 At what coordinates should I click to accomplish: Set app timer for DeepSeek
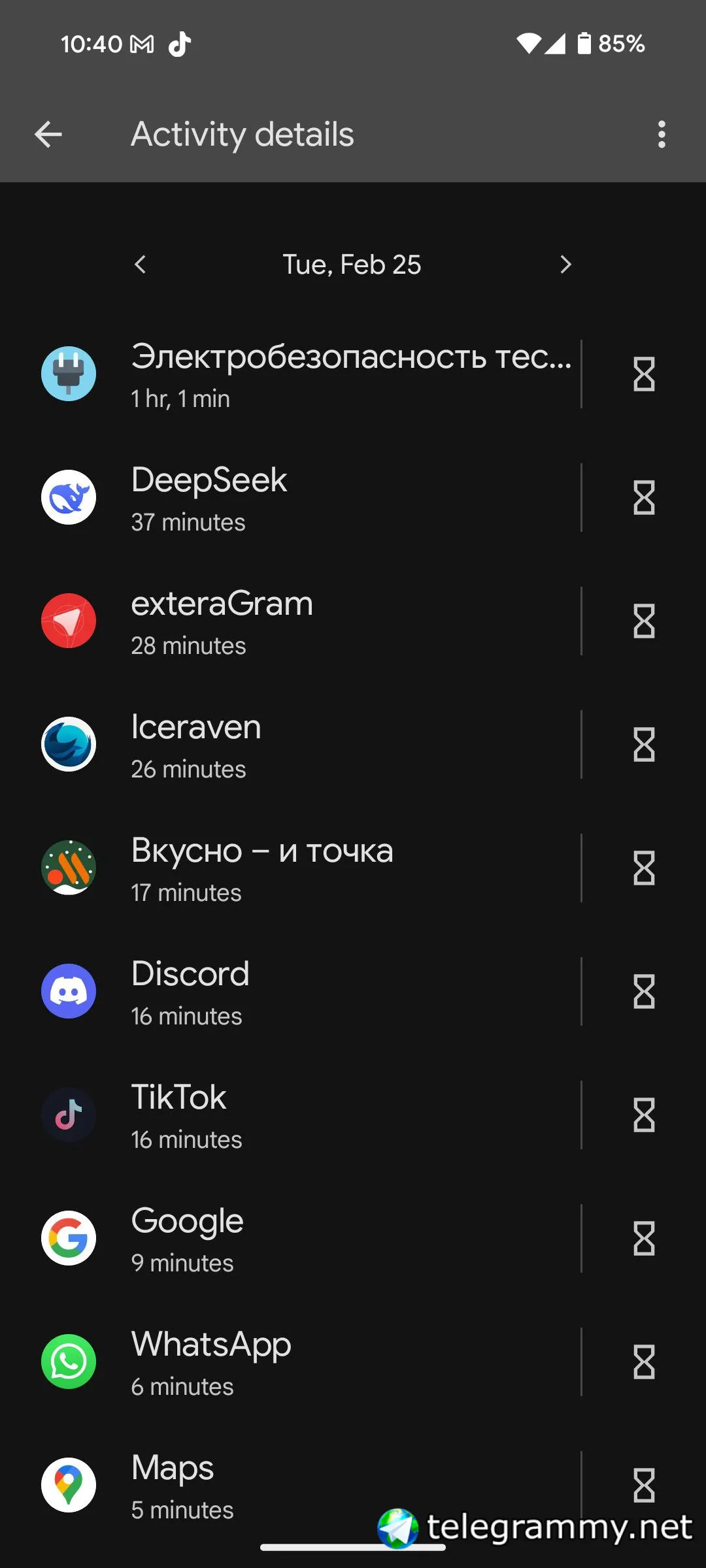644,498
